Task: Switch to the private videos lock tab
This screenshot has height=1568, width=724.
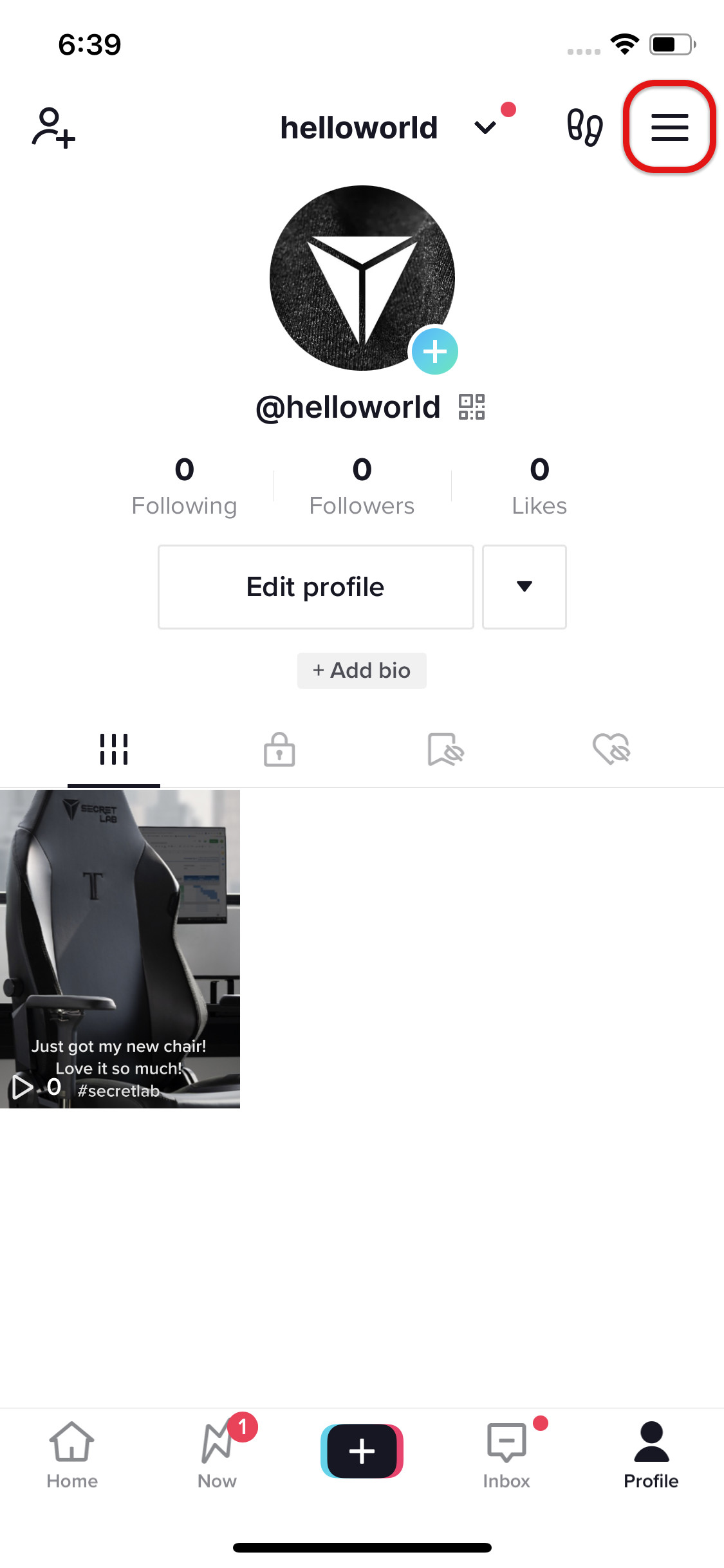Action: click(279, 749)
